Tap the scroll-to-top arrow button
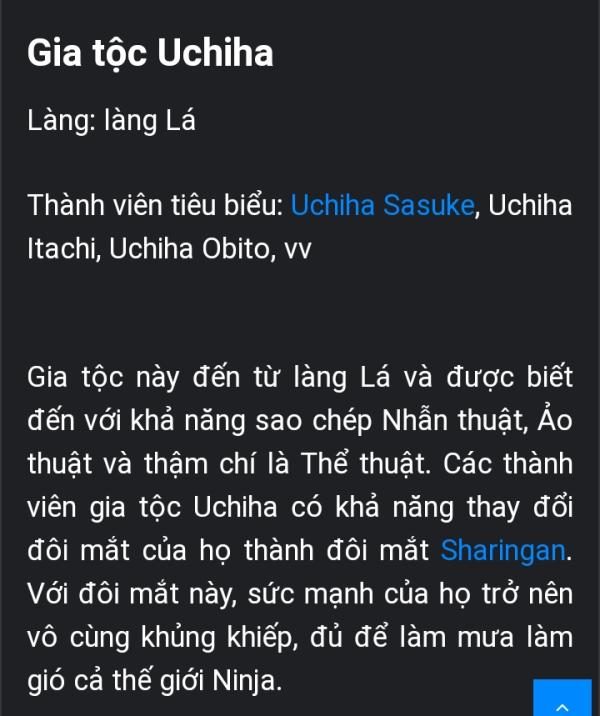Image resolution: width=600 pixels, height=716 pixels. click(x=562, y=701)
